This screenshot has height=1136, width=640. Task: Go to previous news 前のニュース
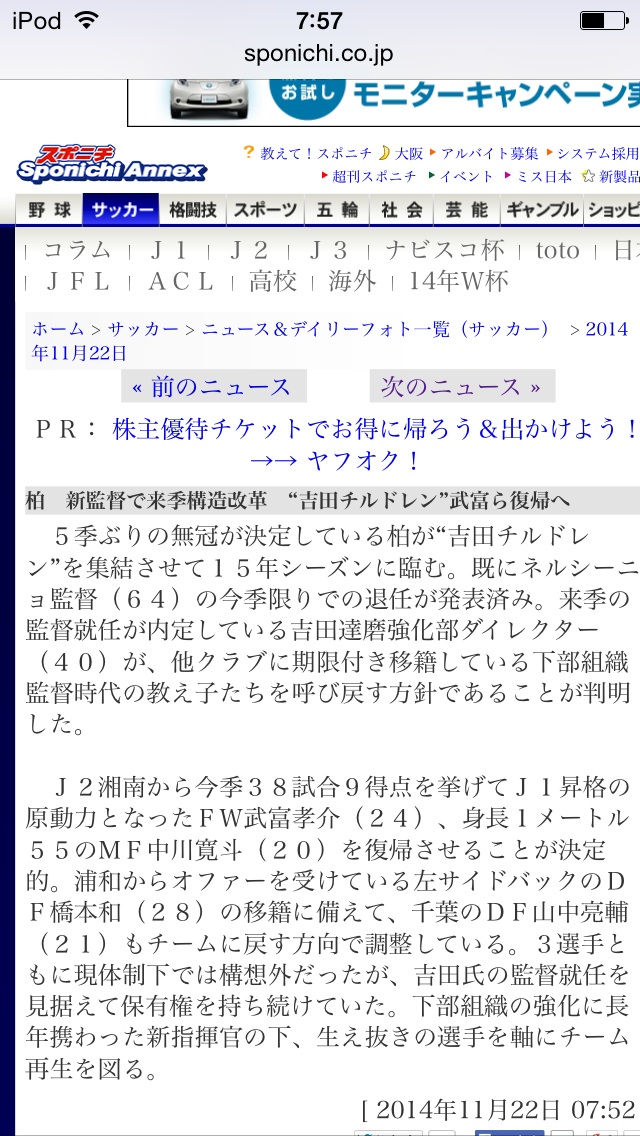[x=213, y=387]
